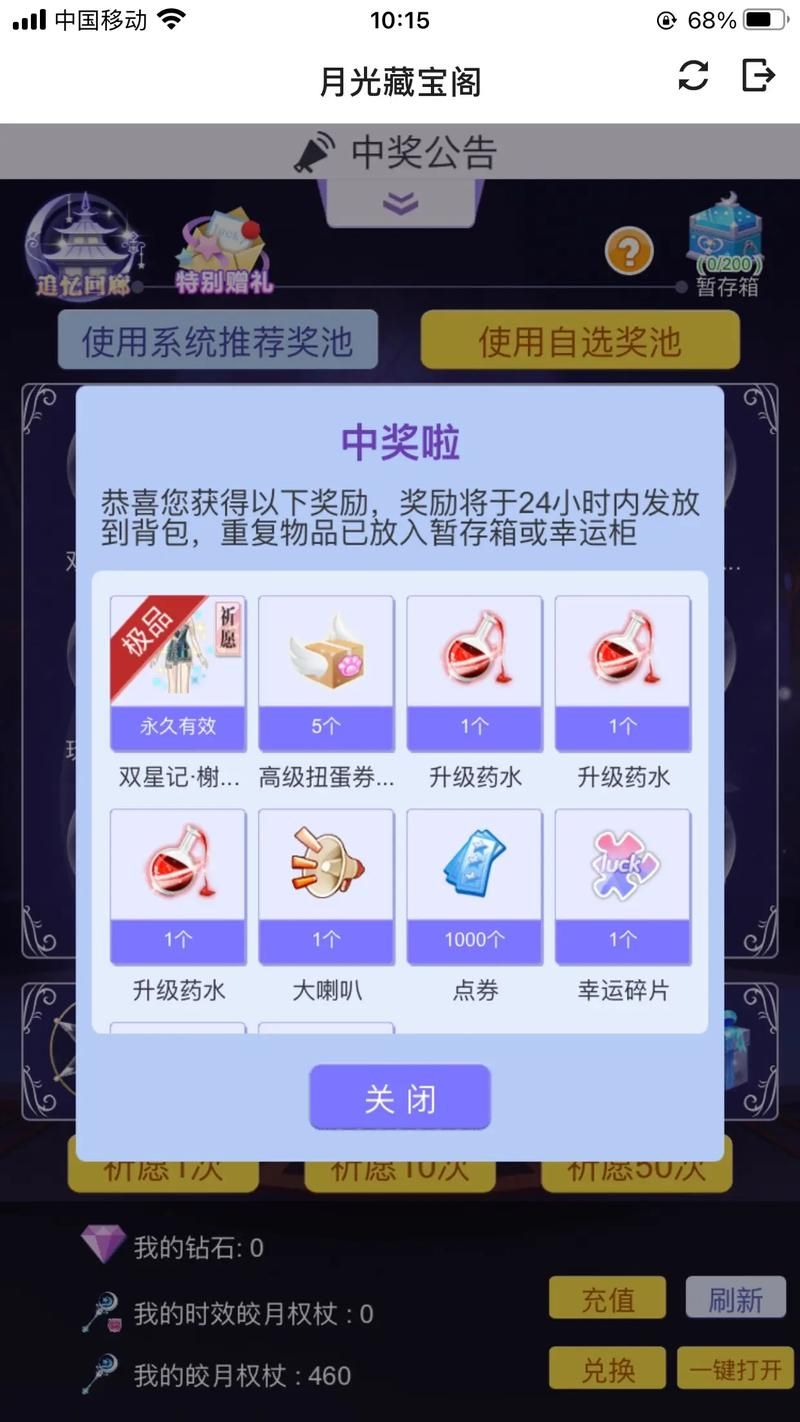Tap the exit icon in the header
Screen dimensions: 800x1422
[x=758, y=75]
